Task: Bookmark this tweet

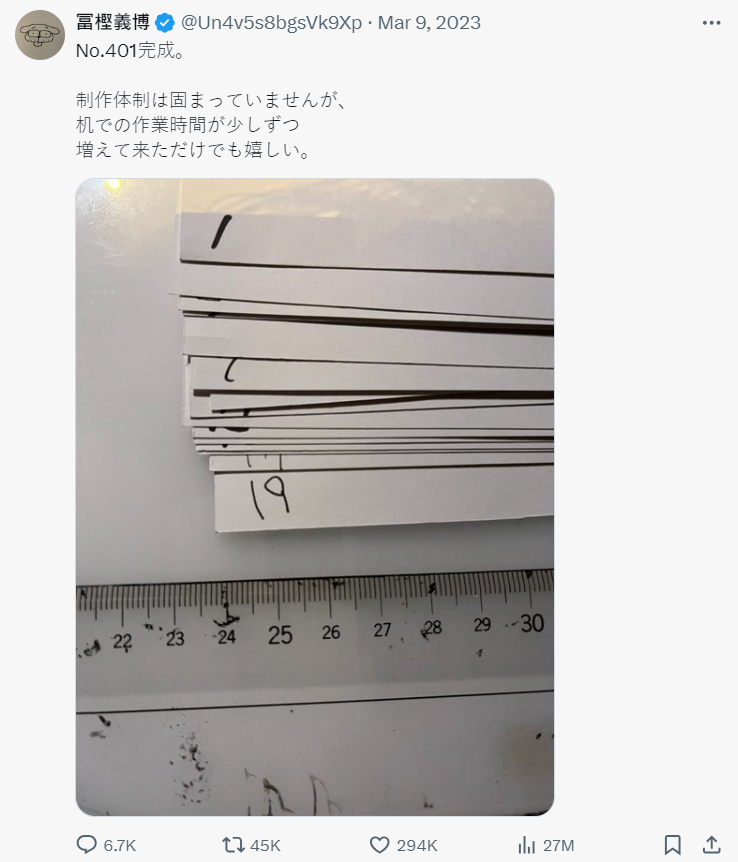Action: click(673, 845)
